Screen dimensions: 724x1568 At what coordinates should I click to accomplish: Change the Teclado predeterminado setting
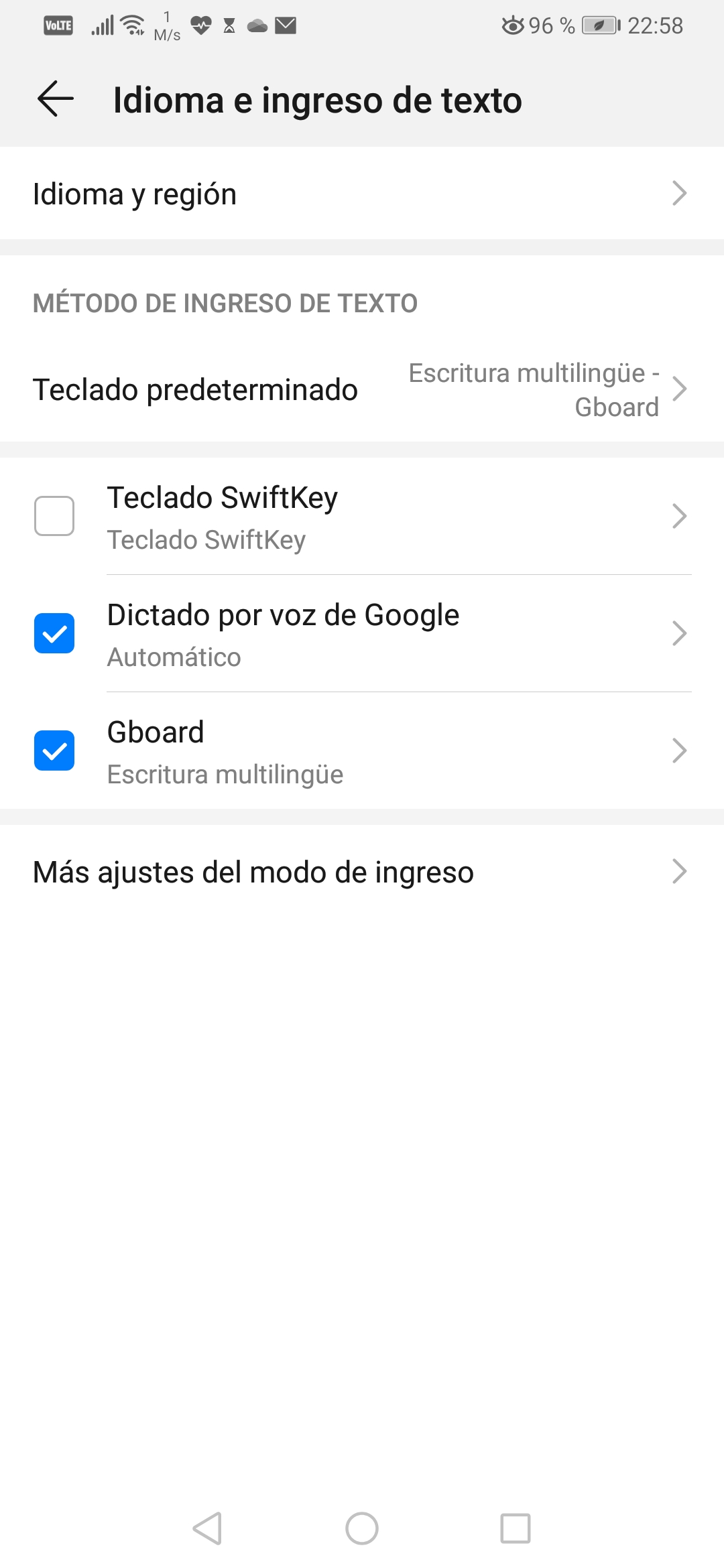362,389
